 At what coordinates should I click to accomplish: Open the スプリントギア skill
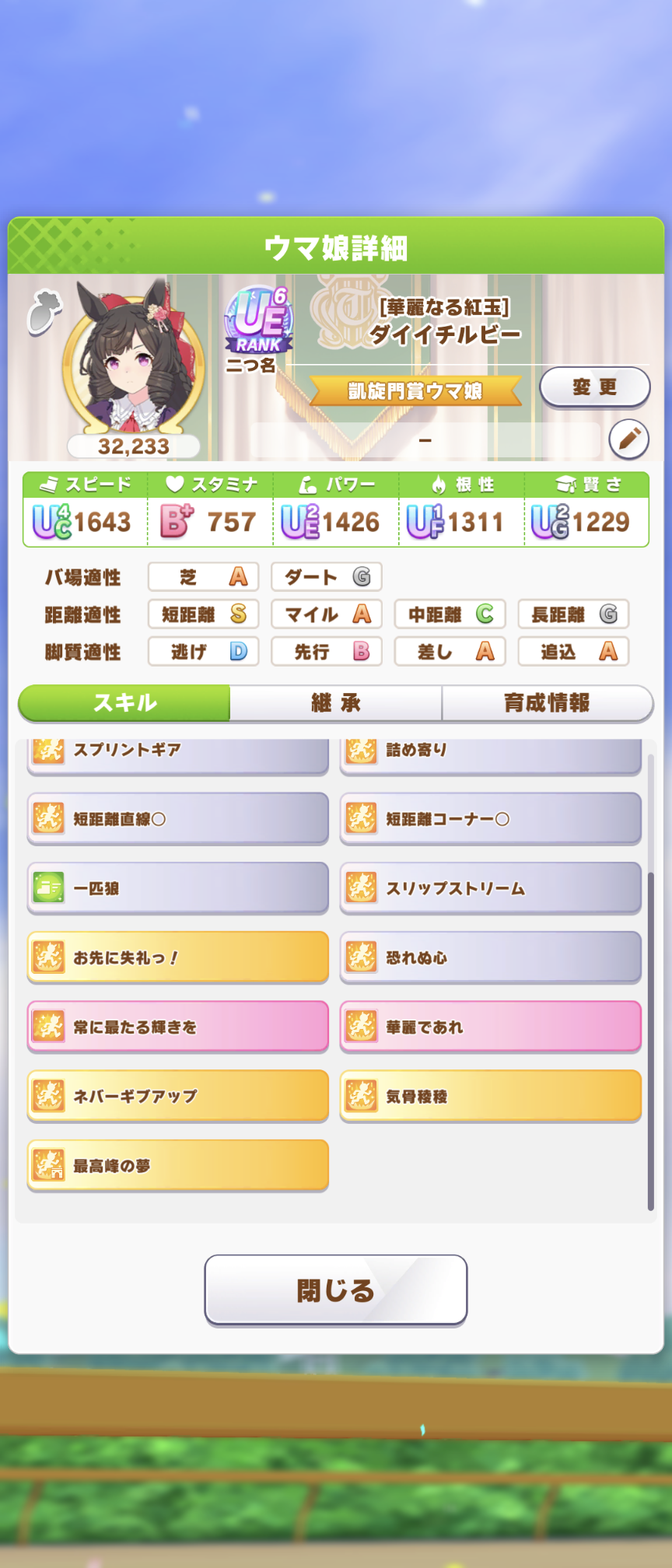pyautogui.click(x=178, y=753)
